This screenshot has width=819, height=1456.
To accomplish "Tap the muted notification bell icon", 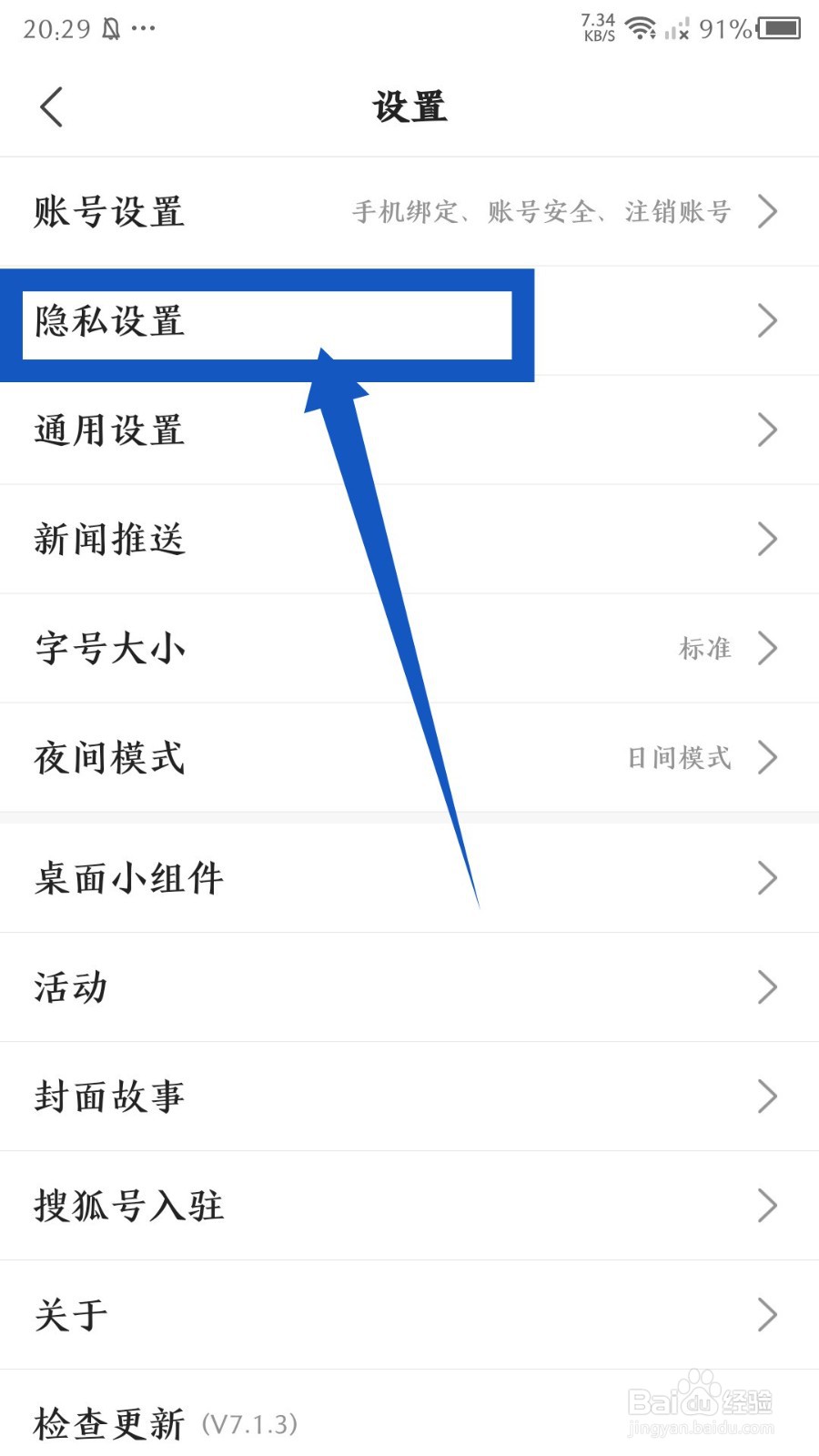I will click(x=111, y=27).
